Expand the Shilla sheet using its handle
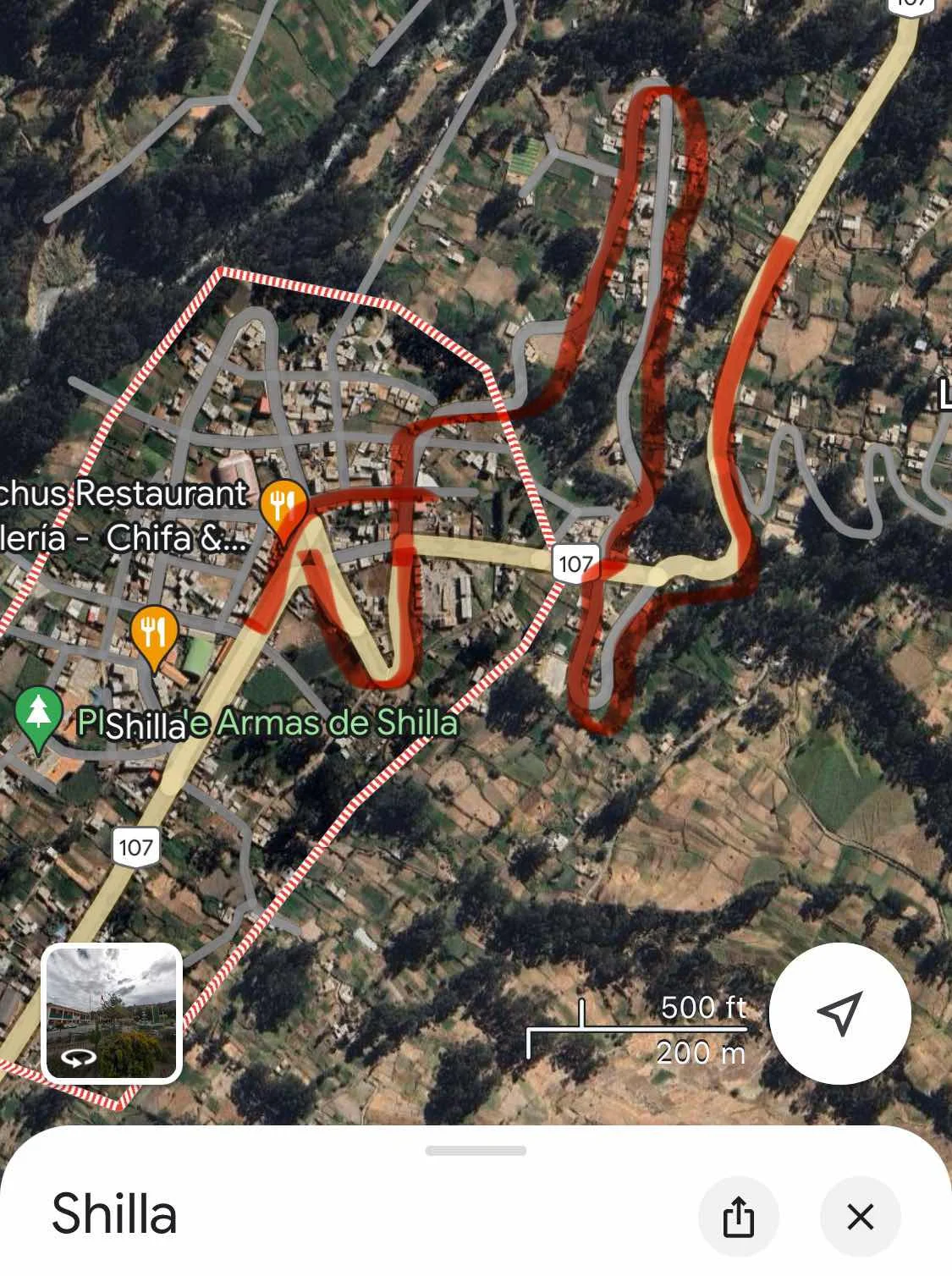Screen dimensions: 952x1276 [476, 1151]
